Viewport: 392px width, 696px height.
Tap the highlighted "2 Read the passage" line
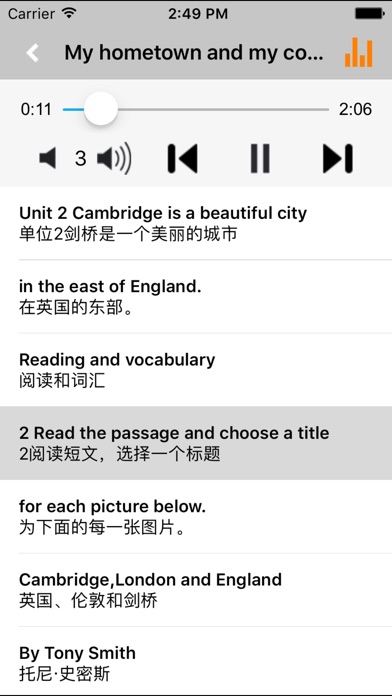(196, 443)
